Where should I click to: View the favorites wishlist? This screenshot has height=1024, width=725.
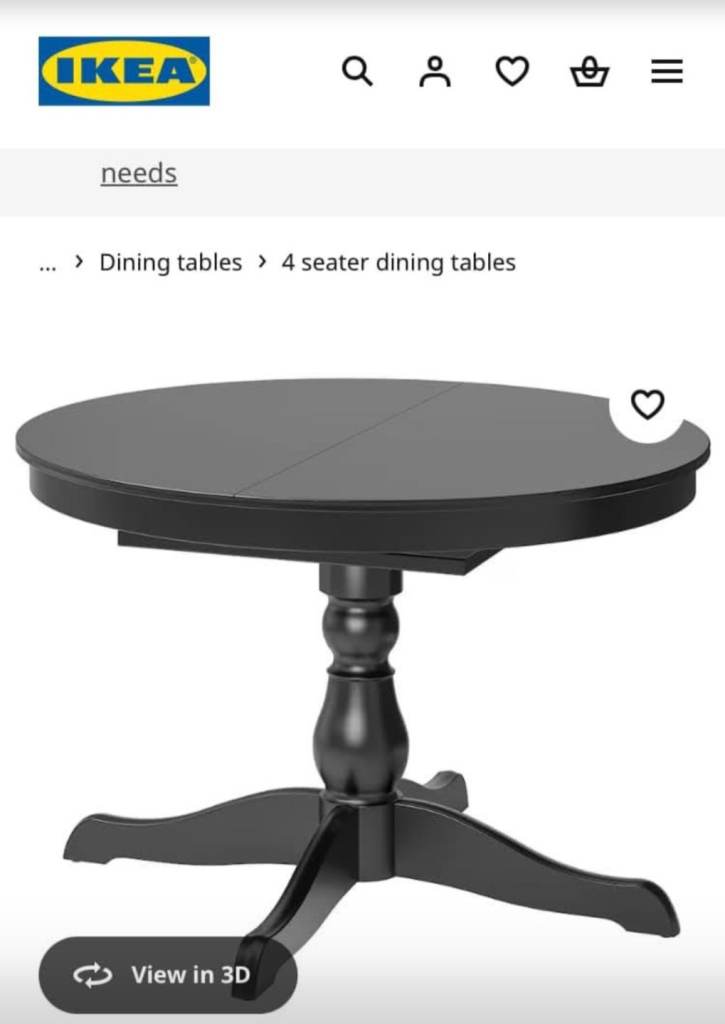[511, 70]
